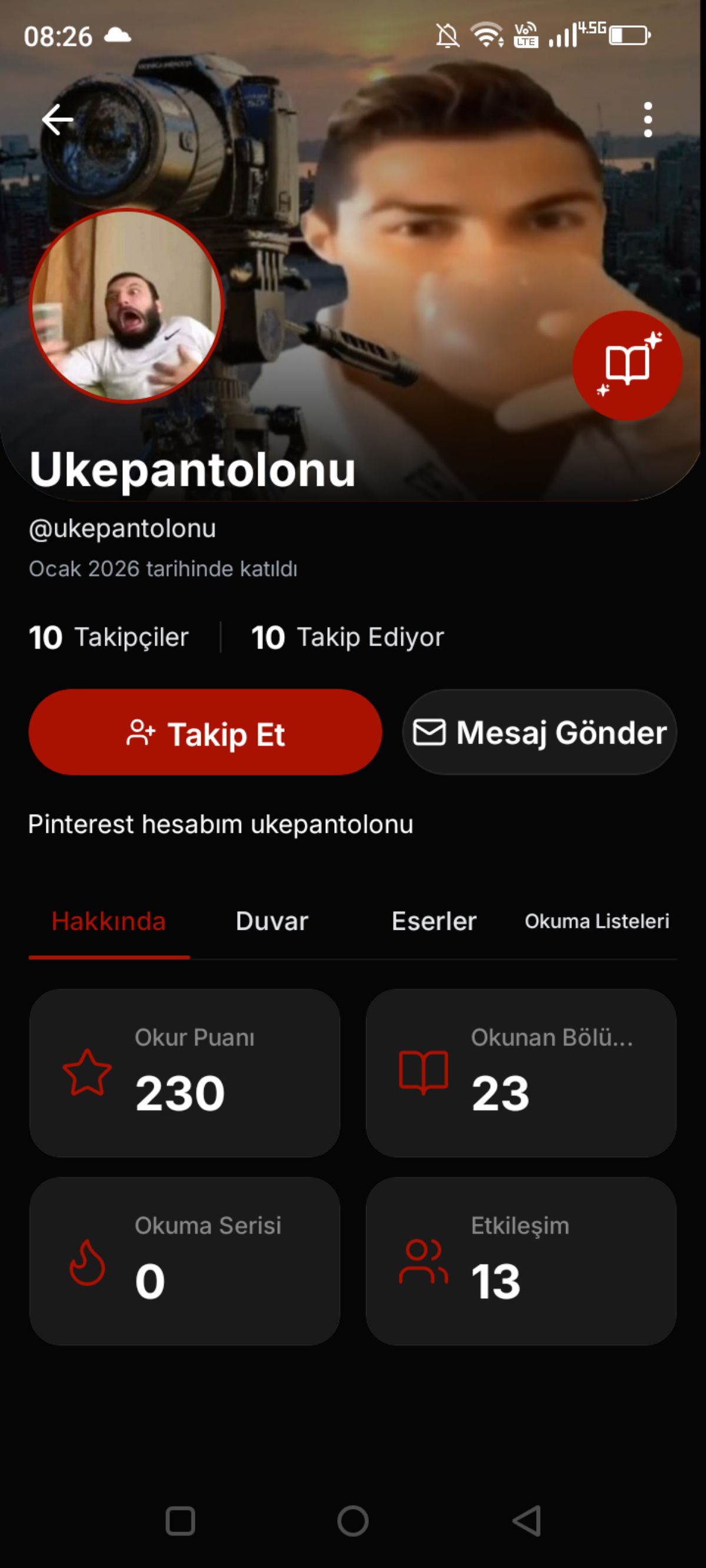Go back using the top-left arrow
The width and height of the screenshot is (706, 1568).
(57, 119)
